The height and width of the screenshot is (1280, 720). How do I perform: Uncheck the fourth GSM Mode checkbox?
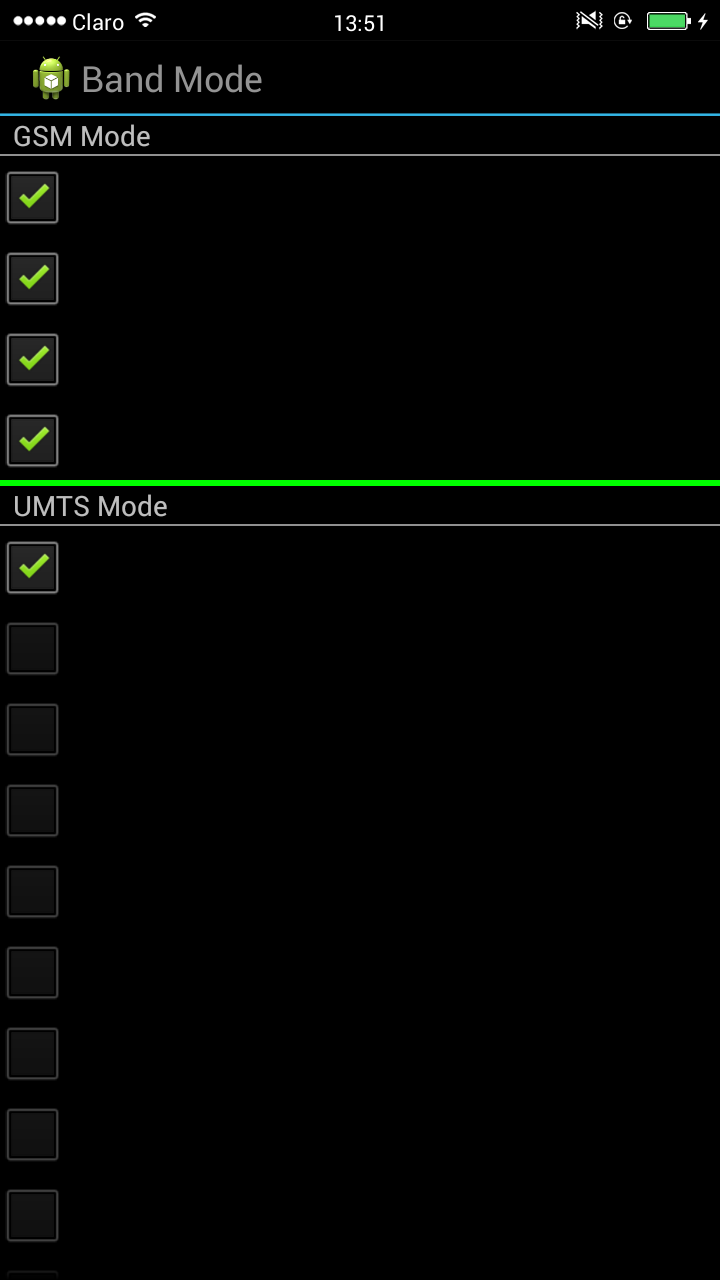[33, 440]
